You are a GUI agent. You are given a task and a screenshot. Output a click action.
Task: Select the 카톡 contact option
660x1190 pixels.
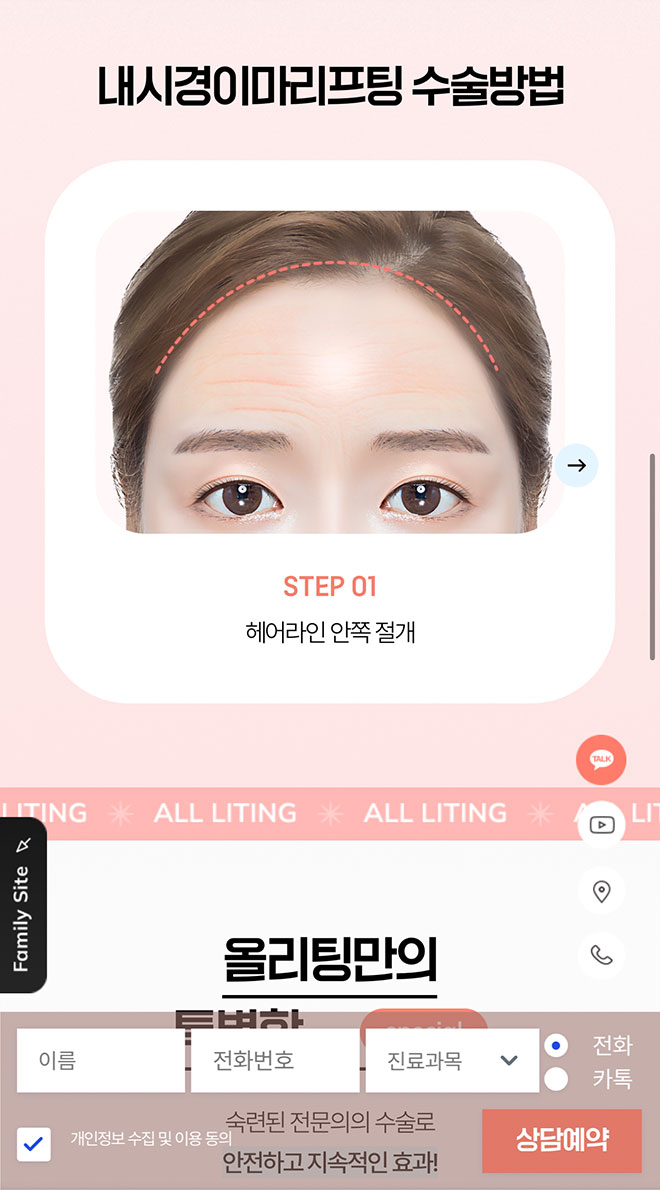click(x=557, y=1079)
